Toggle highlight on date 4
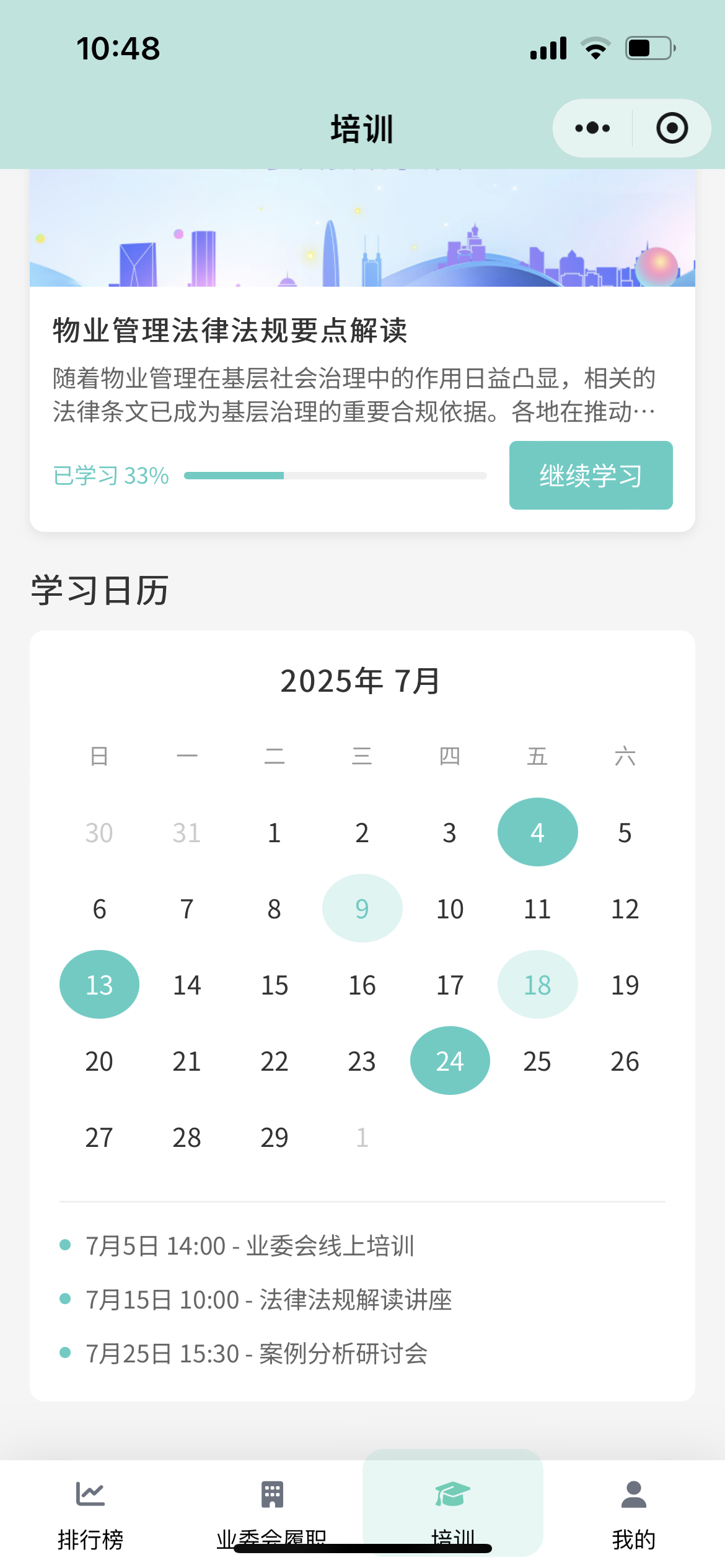 click(x=537, y=832)
